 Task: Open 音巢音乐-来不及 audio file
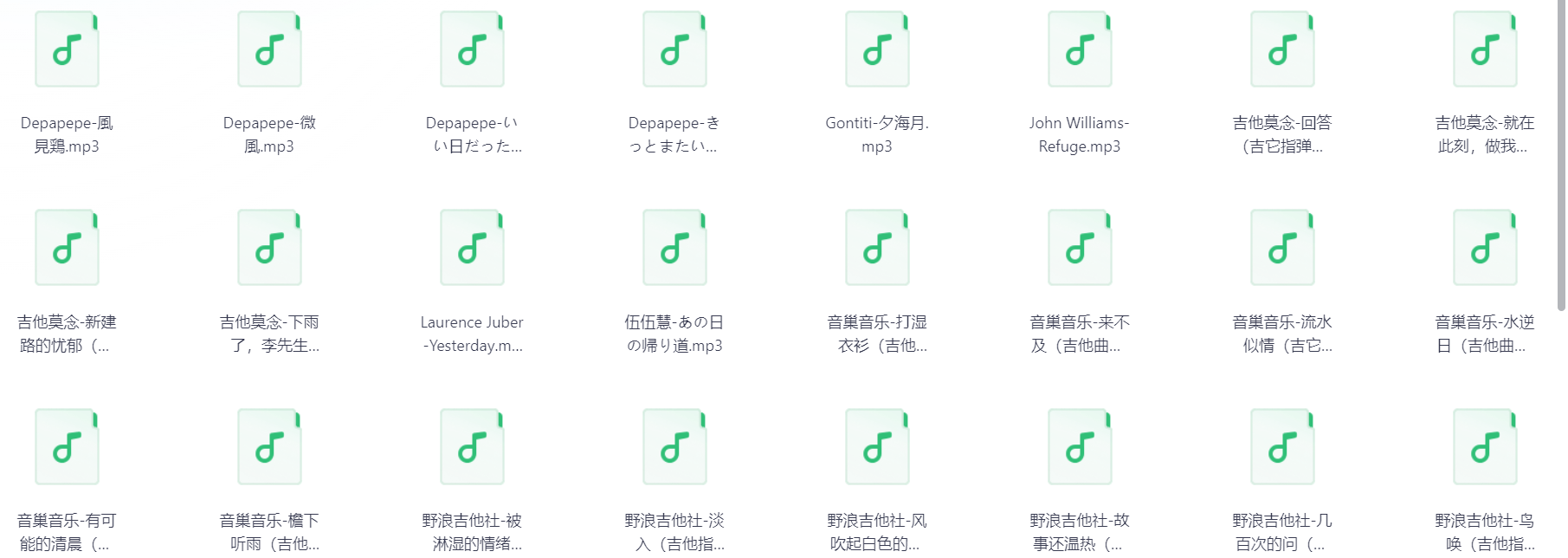pyautogui.click(x=1080, y=249)
